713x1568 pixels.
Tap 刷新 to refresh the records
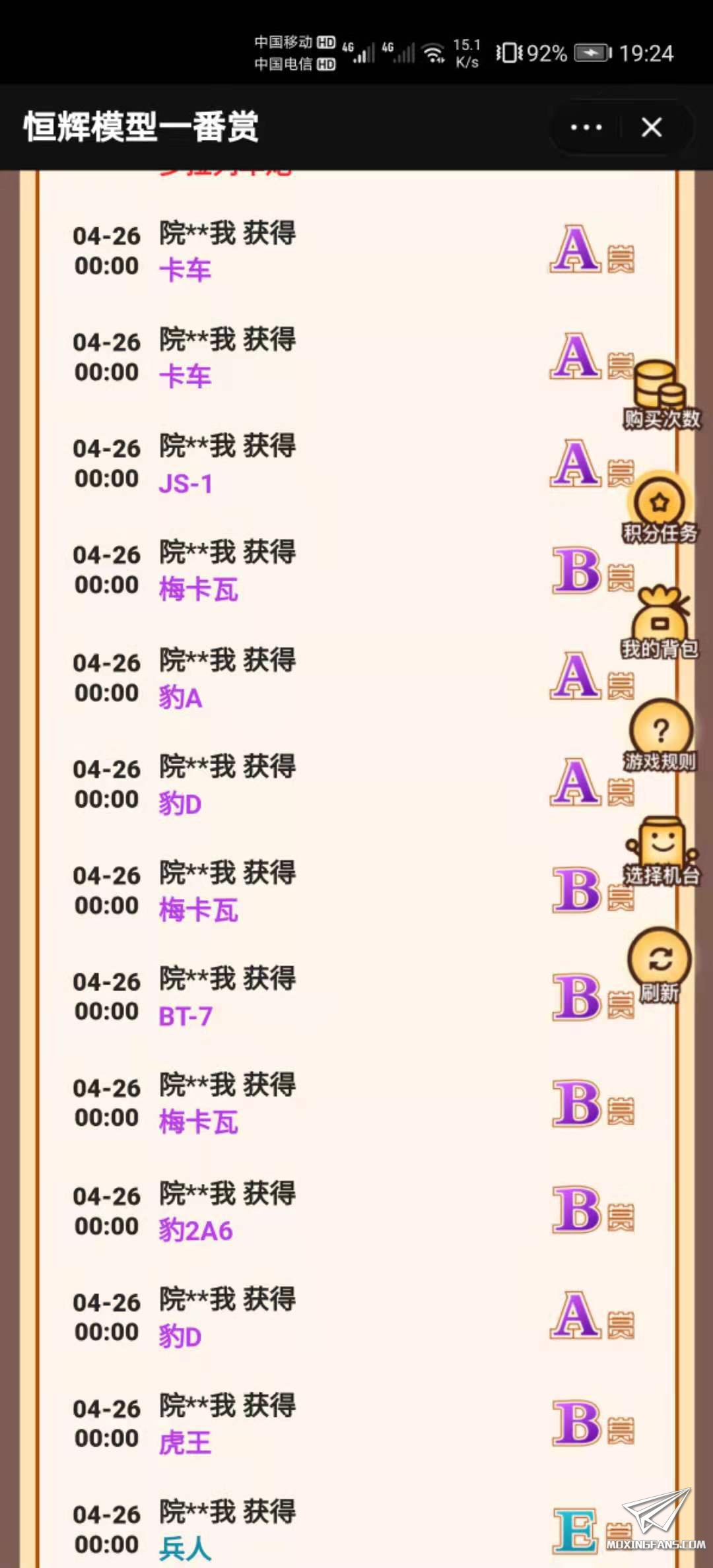pyautogui.click(x=660, y=965)
